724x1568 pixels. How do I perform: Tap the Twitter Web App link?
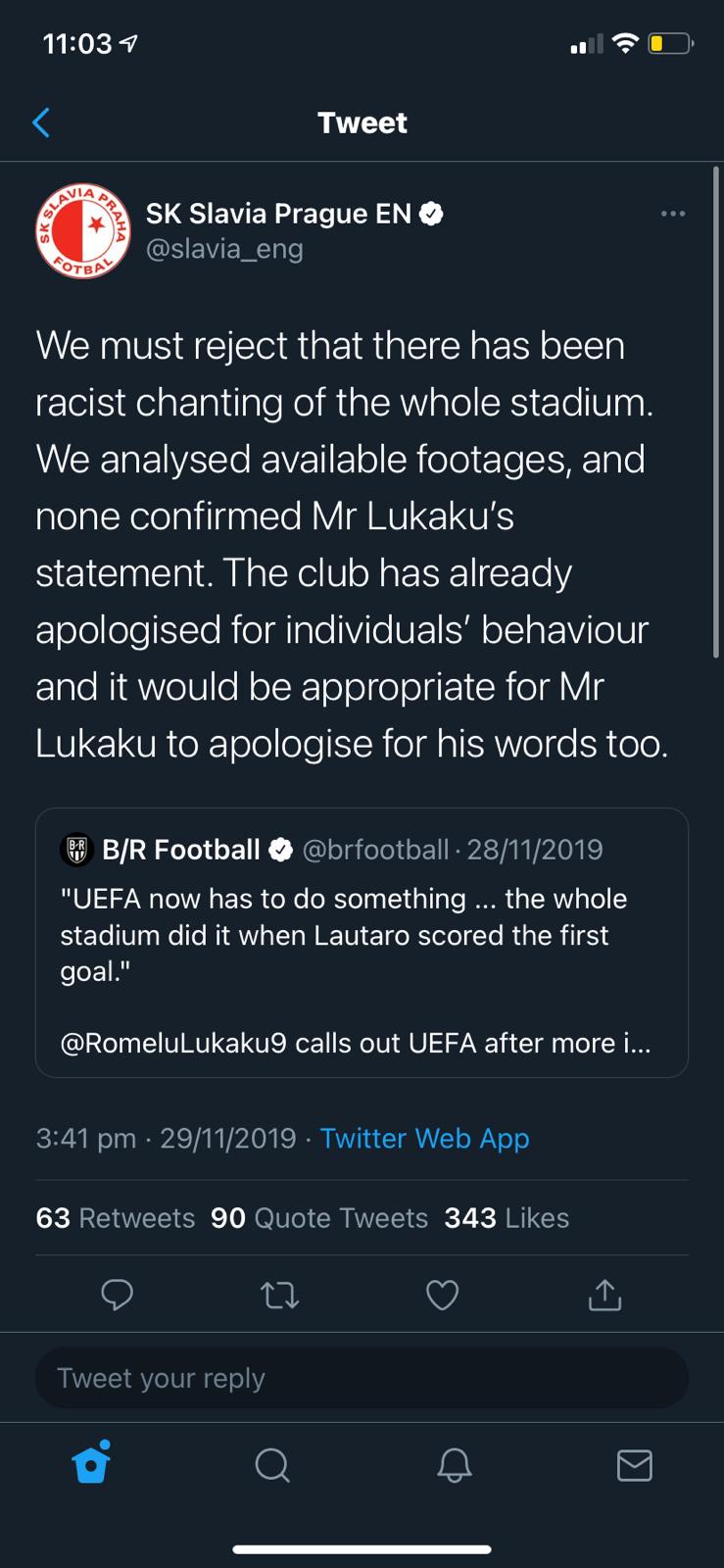coord(424,1138)
